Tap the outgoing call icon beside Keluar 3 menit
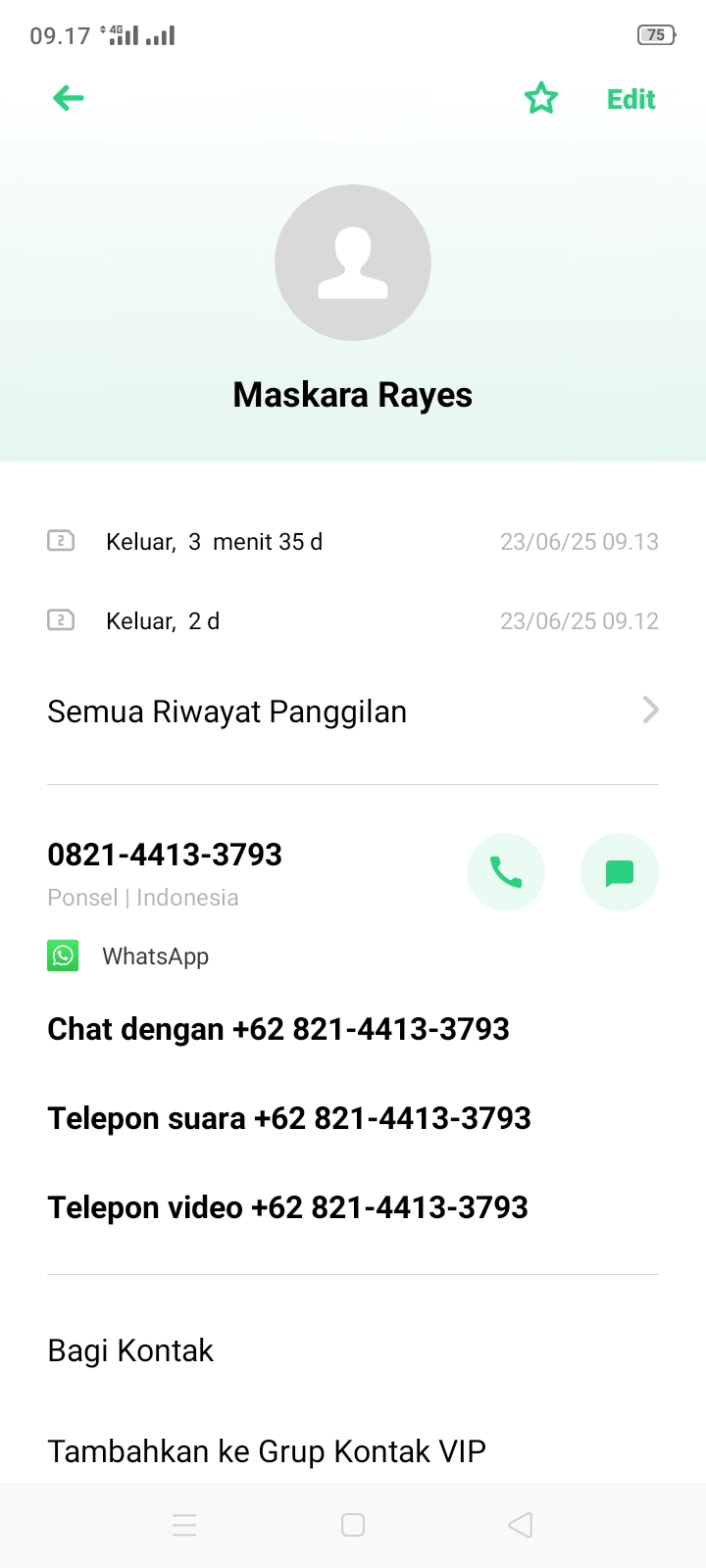Image resolution: width=706 pixels, height=1568 pixels. [61, 541]
